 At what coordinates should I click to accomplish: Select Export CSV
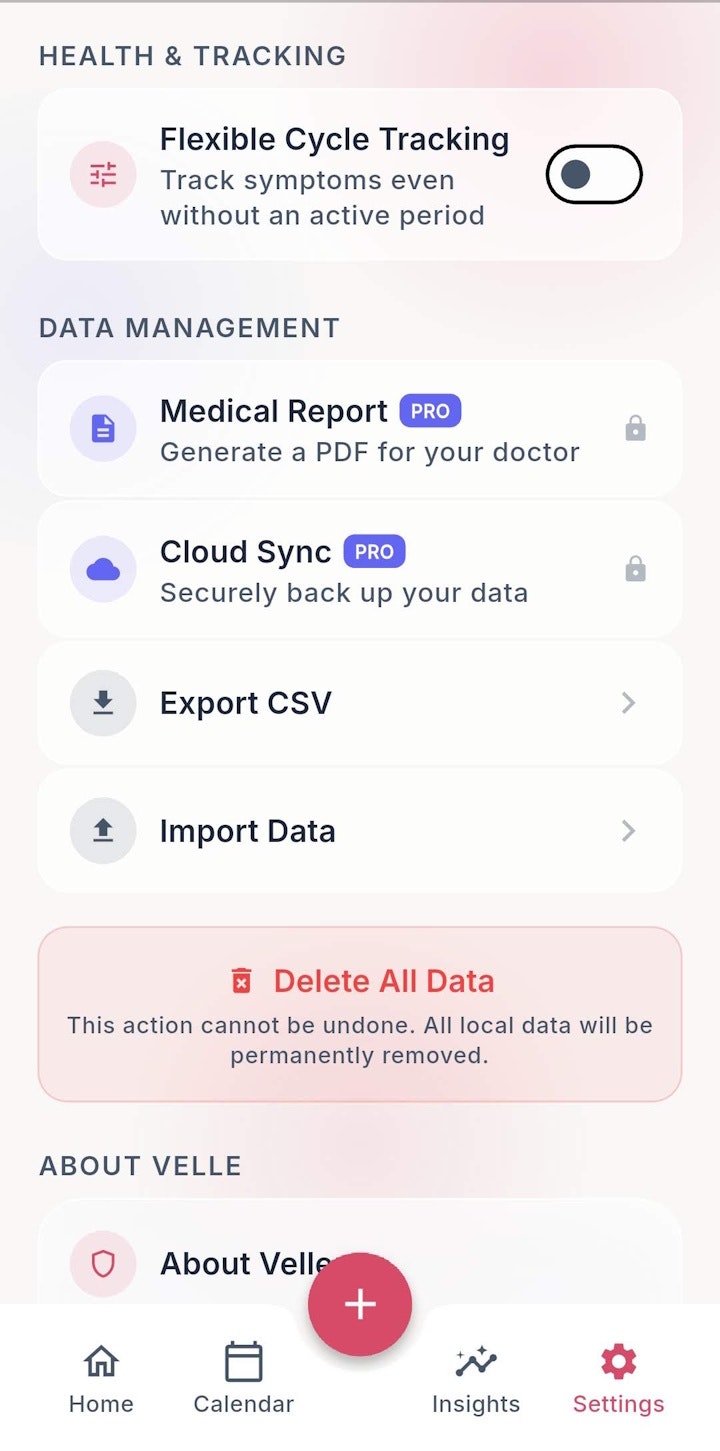[x=359, y=703]
